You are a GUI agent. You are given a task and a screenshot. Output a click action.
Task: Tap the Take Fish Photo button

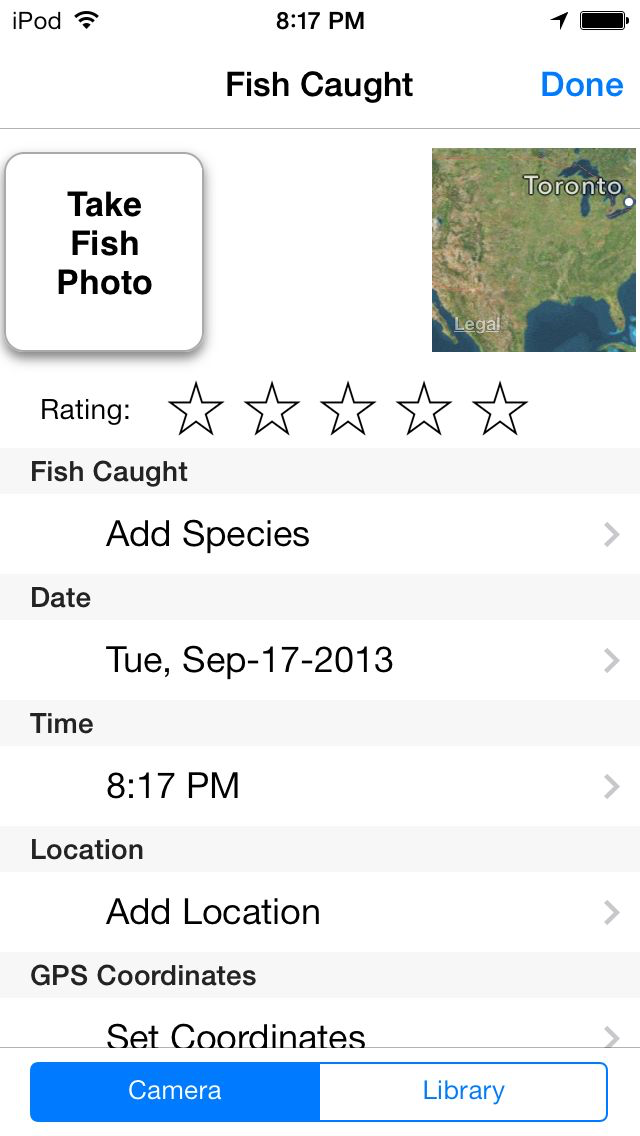click(x=104, y=251)
